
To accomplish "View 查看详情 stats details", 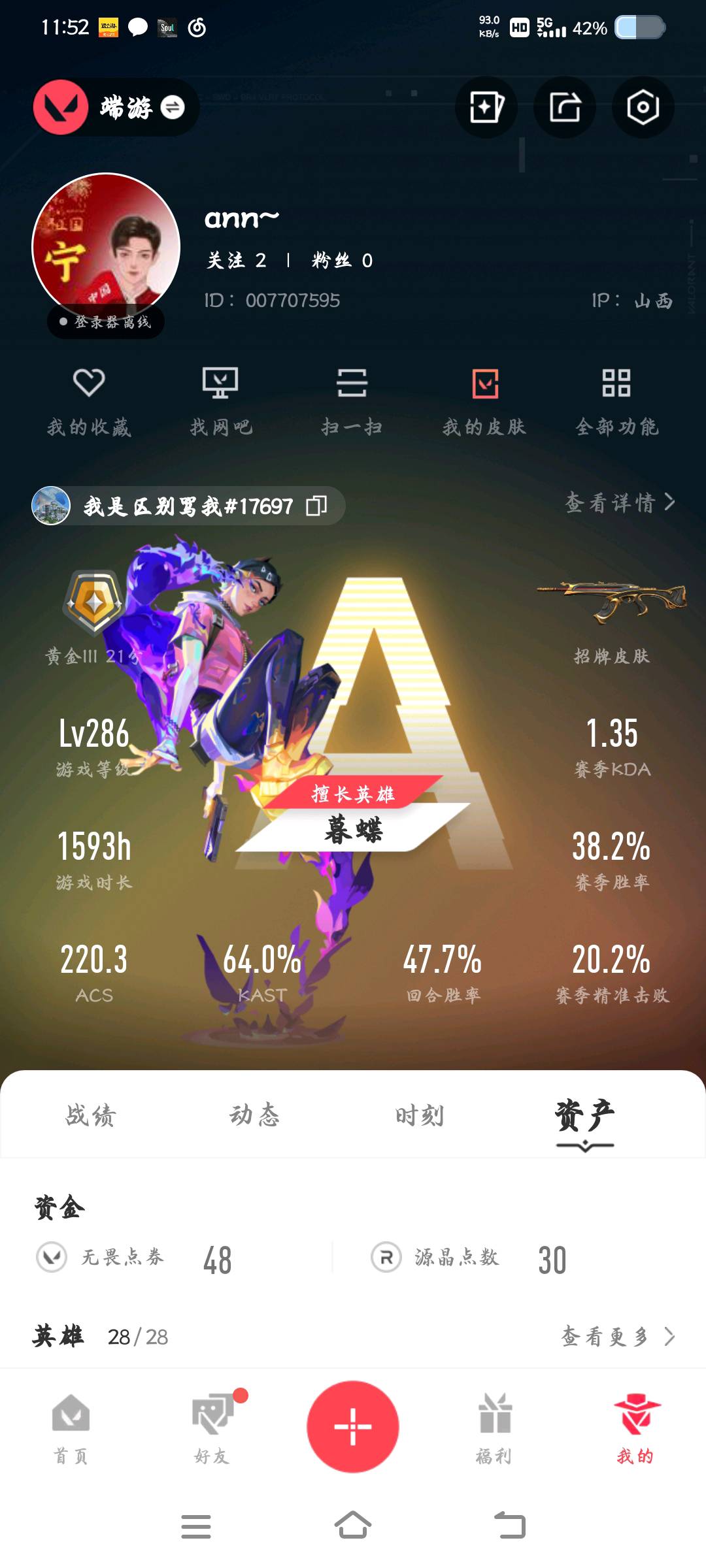I will pos(619,502).
